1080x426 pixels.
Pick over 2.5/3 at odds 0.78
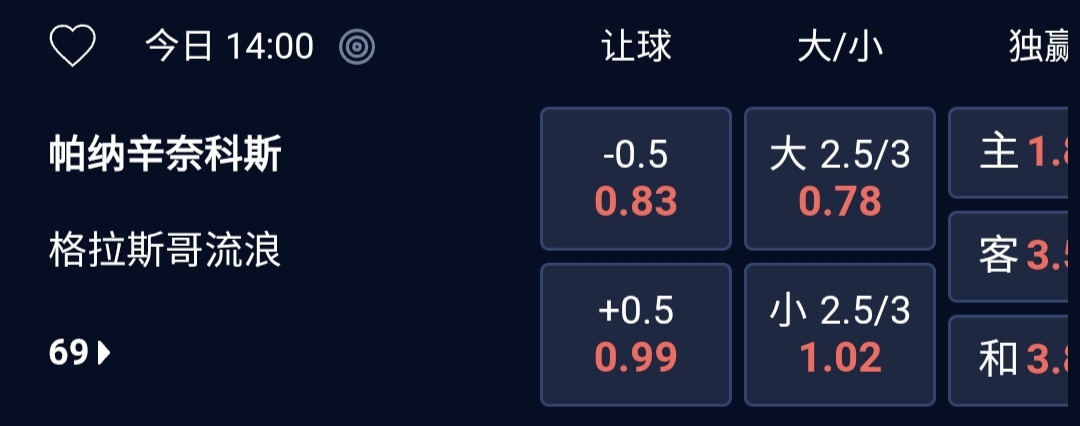[x=840, y=178]
